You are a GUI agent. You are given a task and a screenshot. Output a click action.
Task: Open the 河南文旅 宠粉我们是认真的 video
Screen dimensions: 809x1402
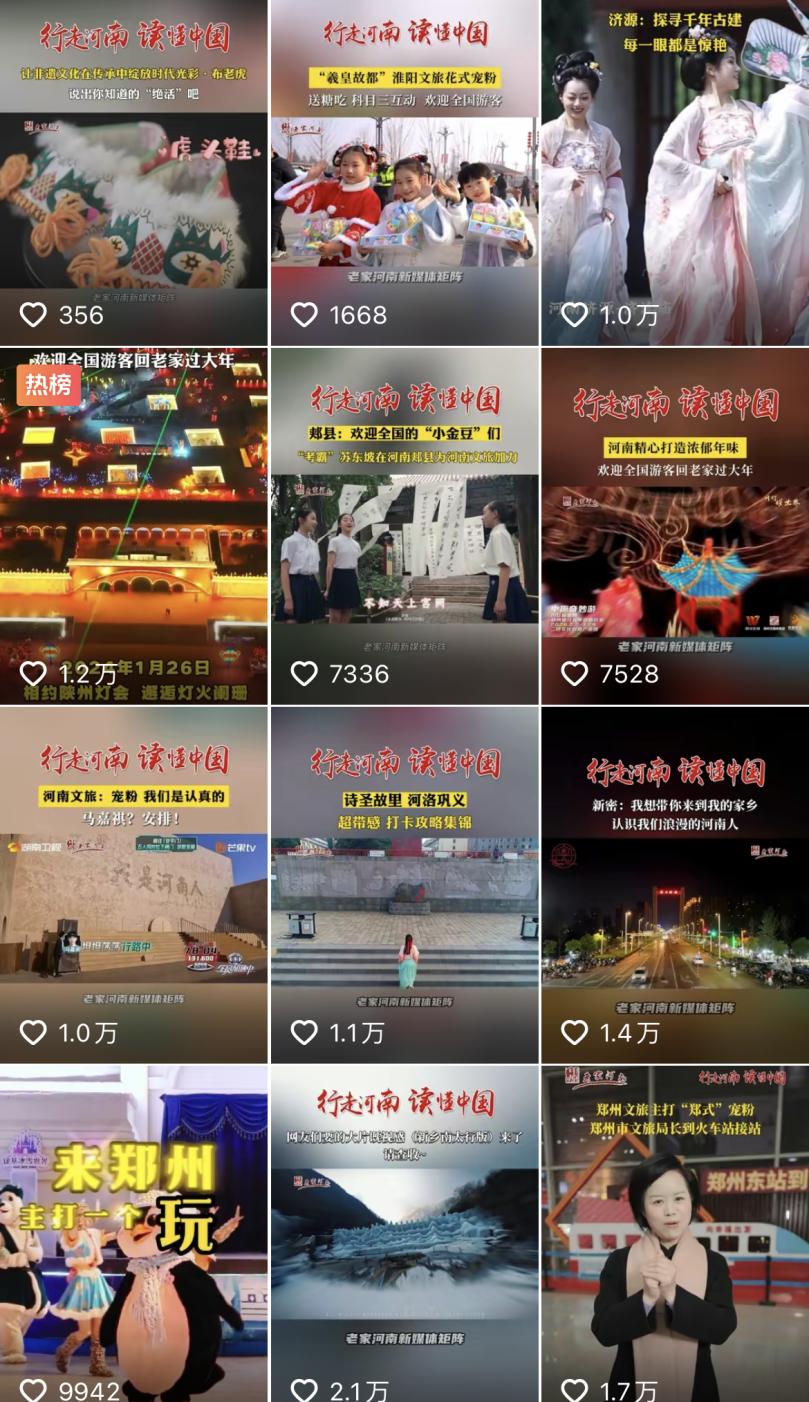[x=134, y=885]
